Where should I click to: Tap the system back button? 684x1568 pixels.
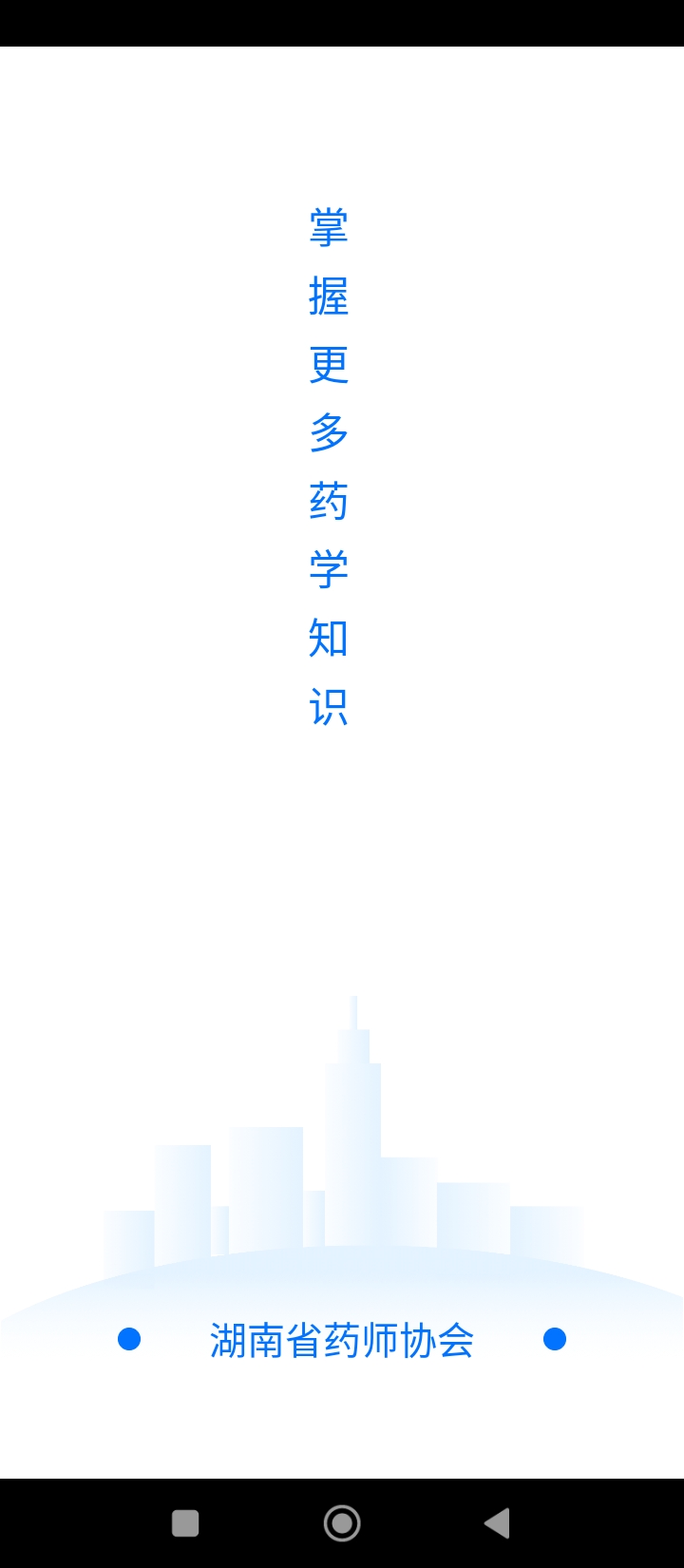497,1523
